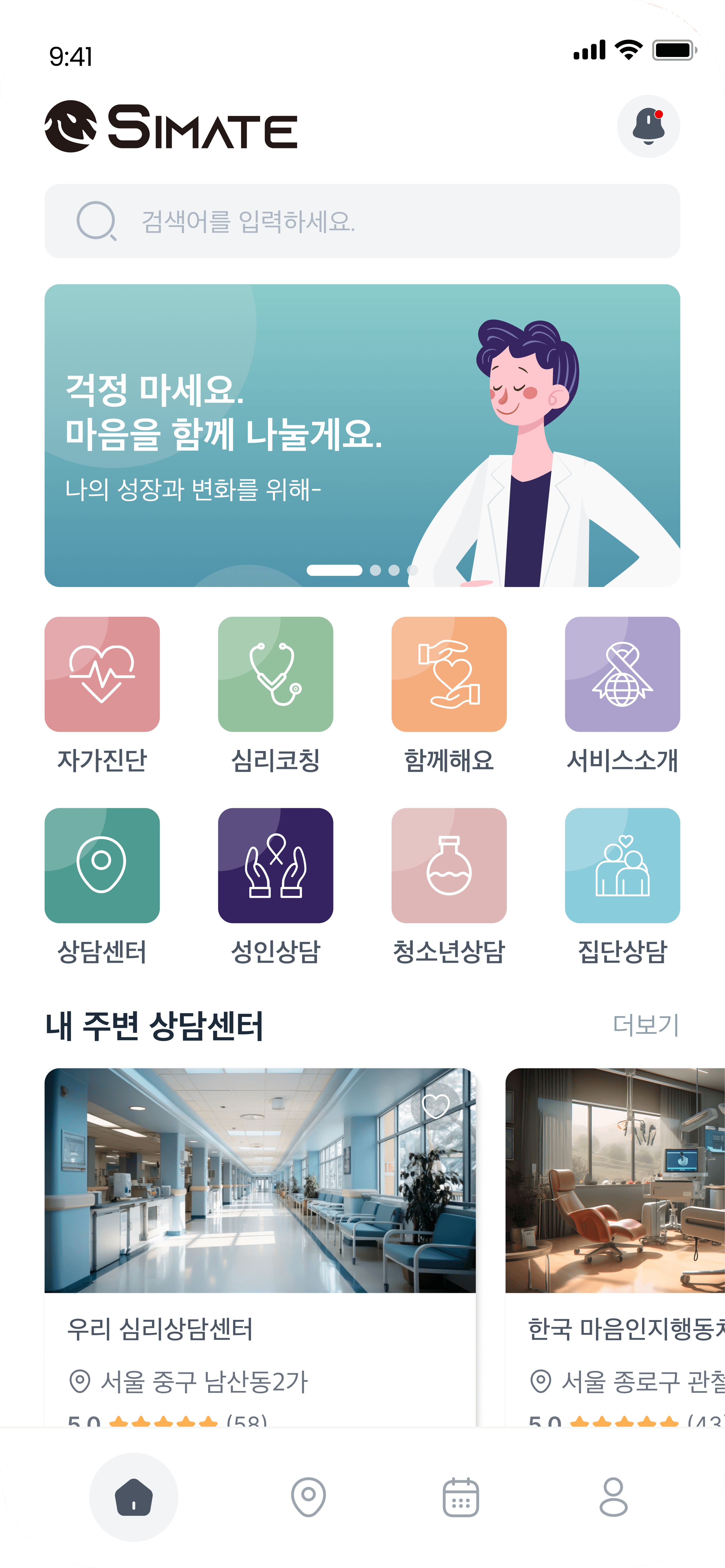This screenshot has height=1568, width=725.
Task: Choose 성인상담 adult counseling
Action: coord(275,865)
